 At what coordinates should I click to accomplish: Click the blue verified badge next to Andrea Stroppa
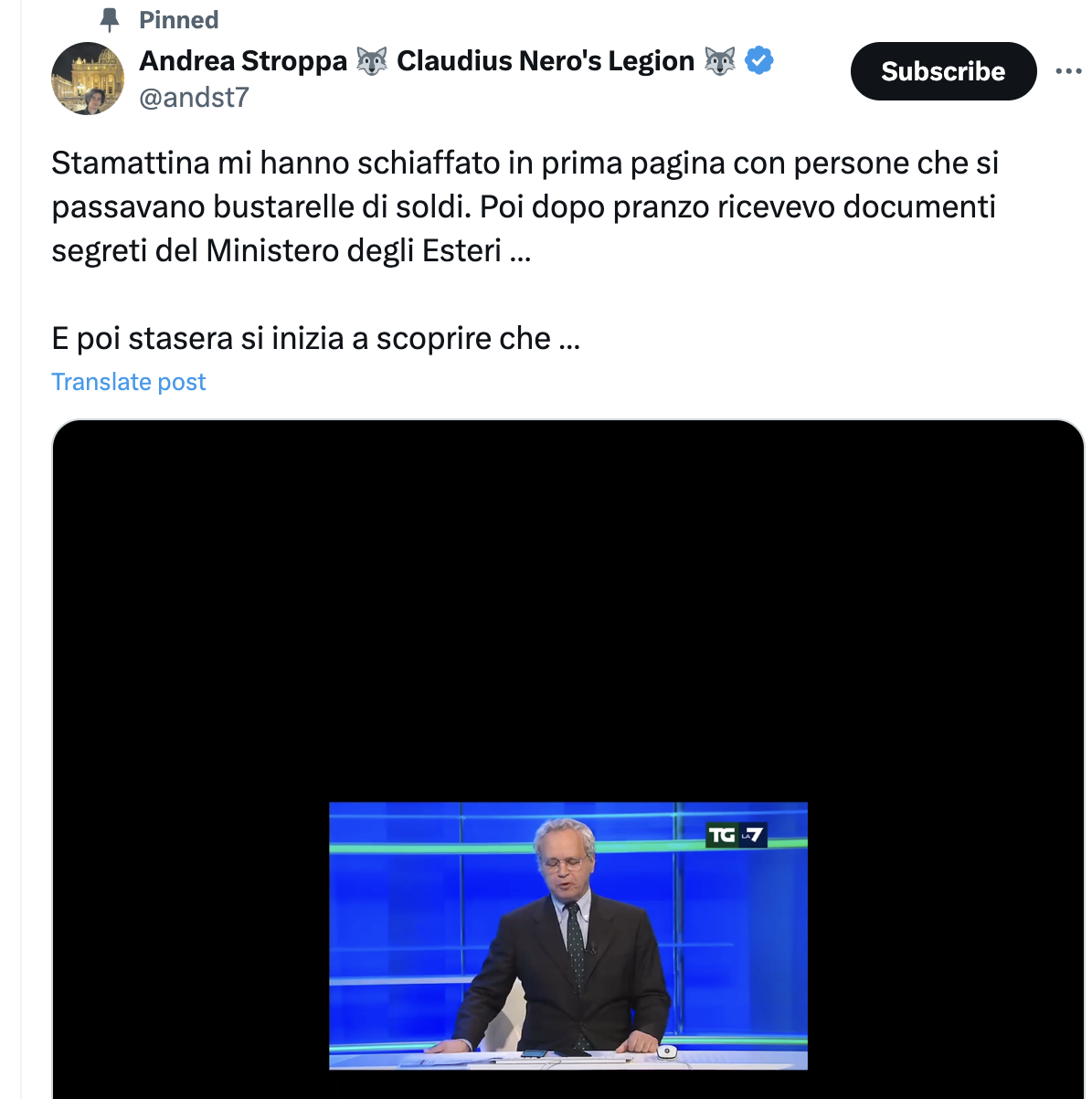click(758, 59)
